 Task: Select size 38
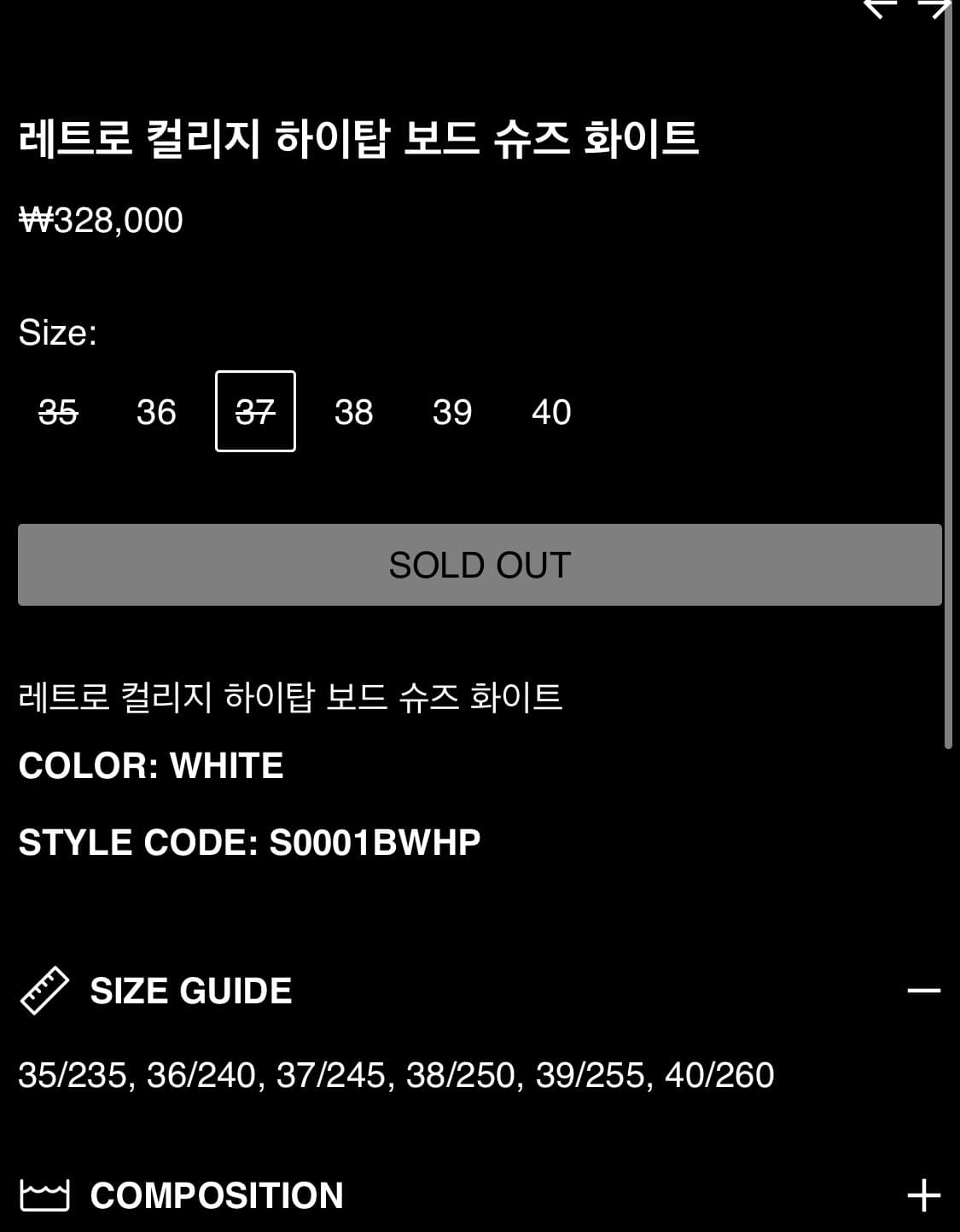click(x=354, y=412)
